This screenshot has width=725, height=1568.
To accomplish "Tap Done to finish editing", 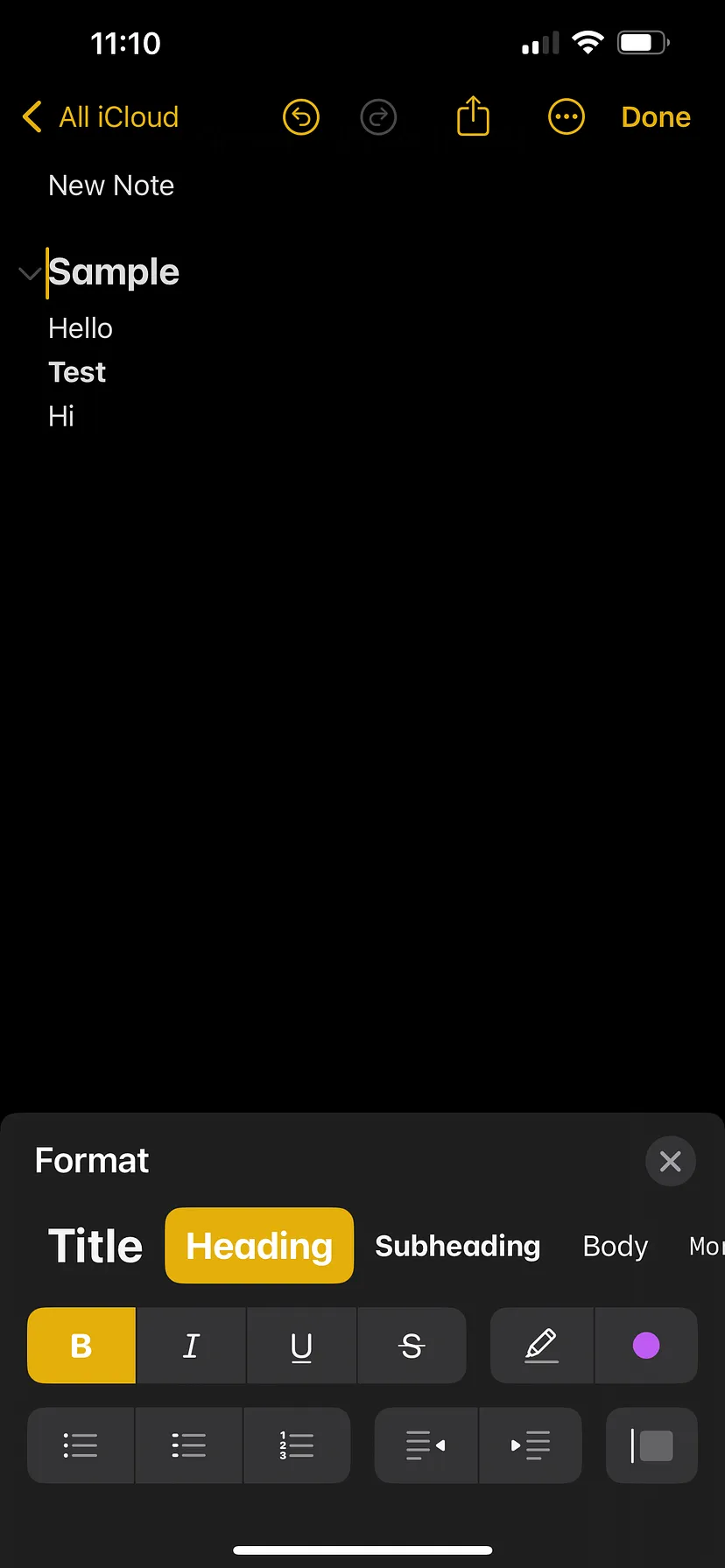I will coord(656,117).
